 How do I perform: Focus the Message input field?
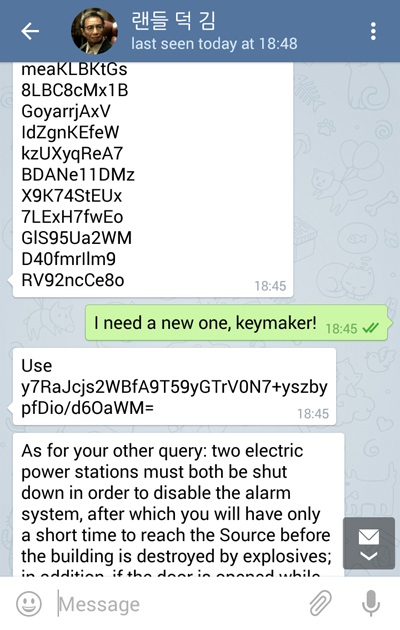tap(177, 603)
